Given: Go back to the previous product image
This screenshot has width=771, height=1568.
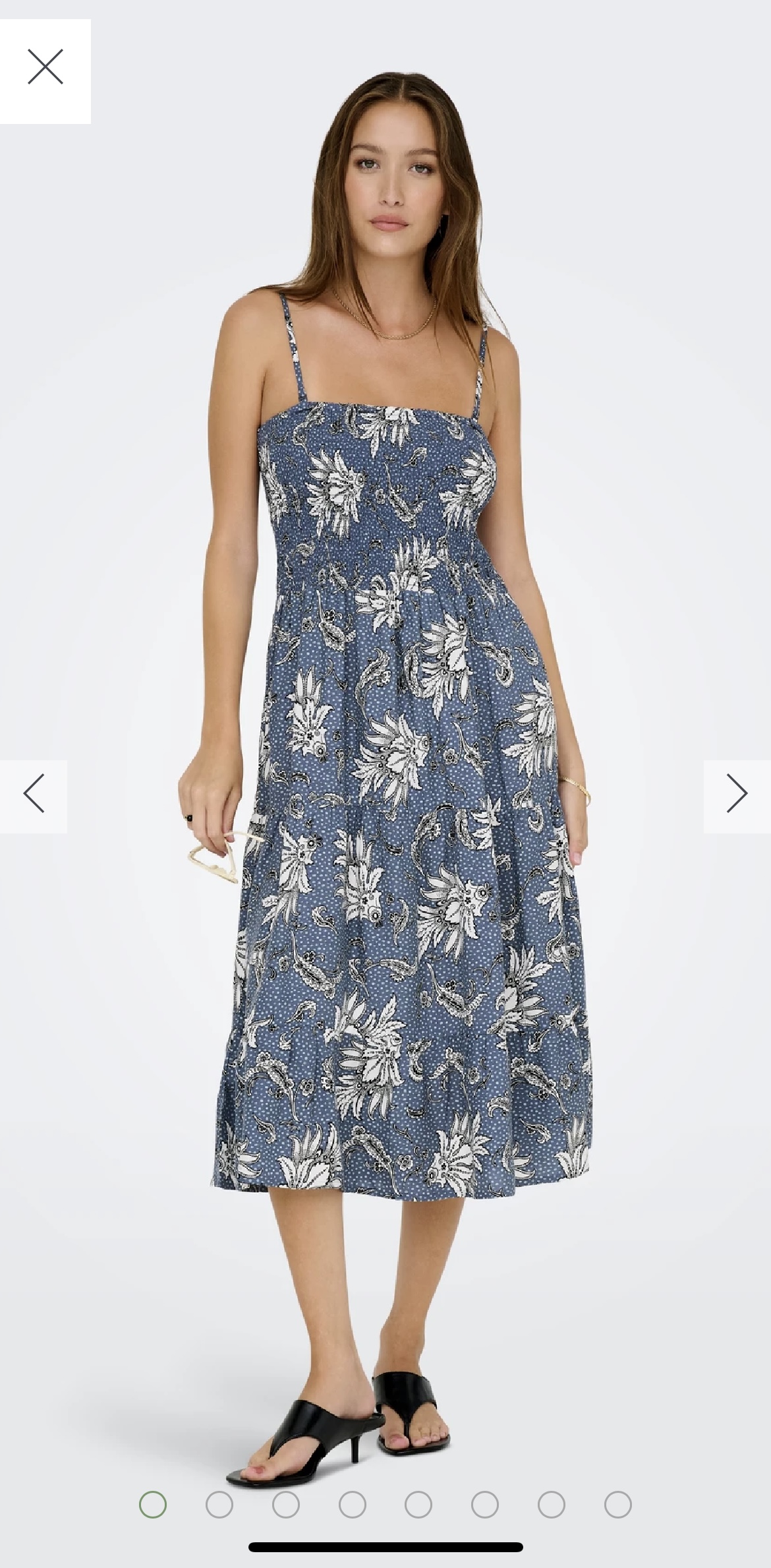Looking at the screenshot, I should [x=34, y=797].
